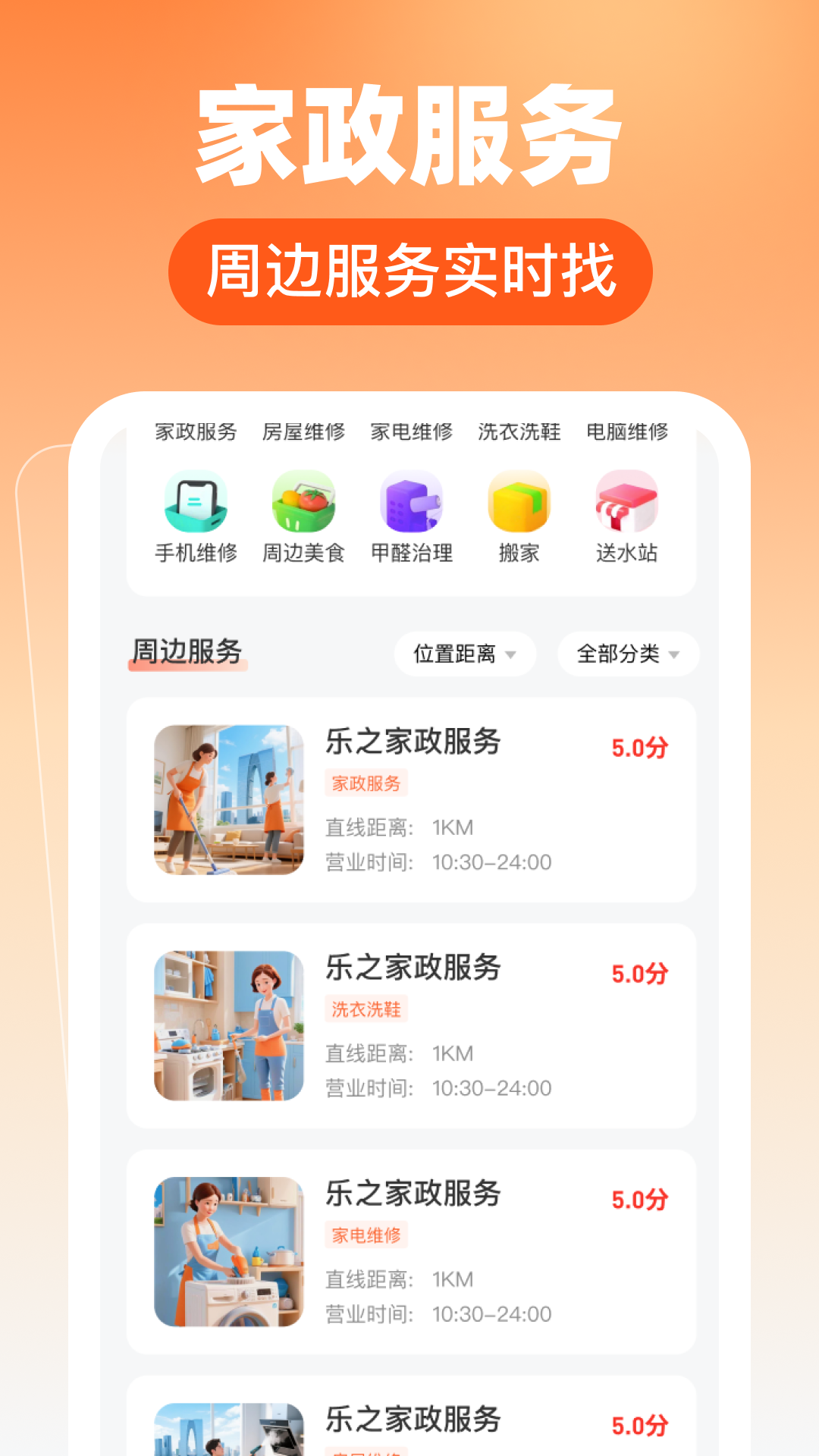Open the 位置距离 distance filter dropdown

[463, 653]
